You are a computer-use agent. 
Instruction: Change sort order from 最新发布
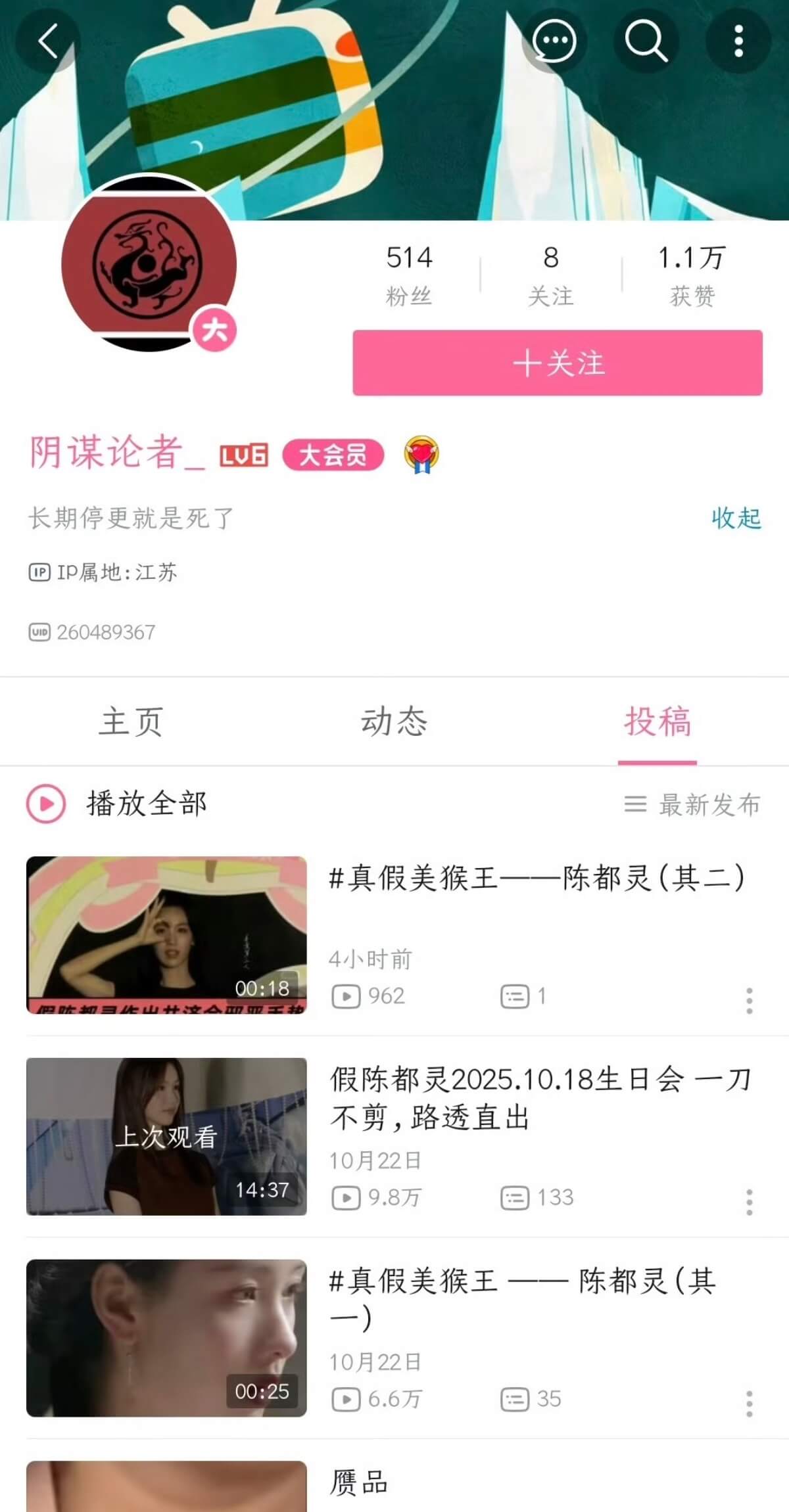click(x=692, y=804)
